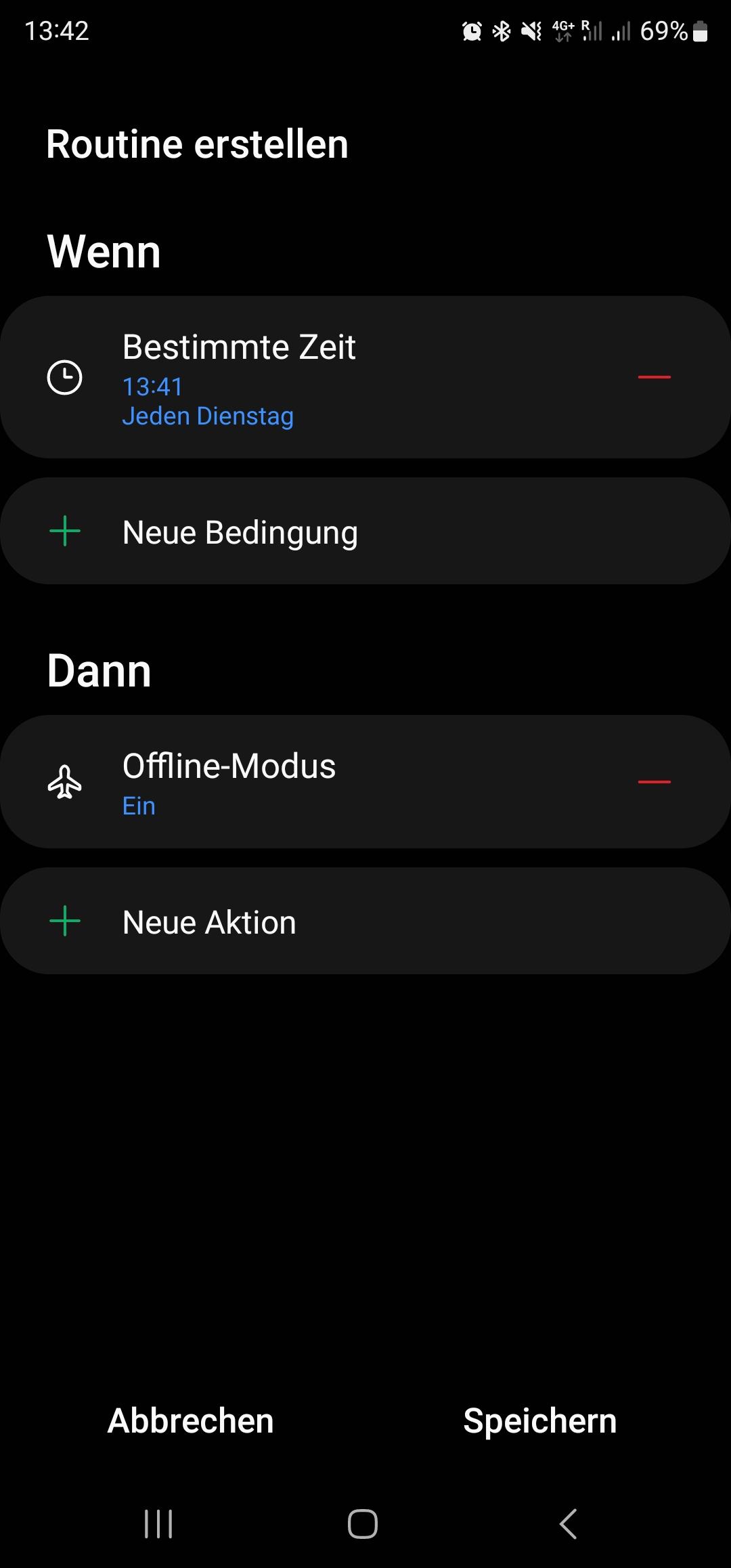Tap Abbrechen to cancel the routine
The height and width of the screenshot is (1568, 731).
pyautogui.click(x=191, y=1421)
